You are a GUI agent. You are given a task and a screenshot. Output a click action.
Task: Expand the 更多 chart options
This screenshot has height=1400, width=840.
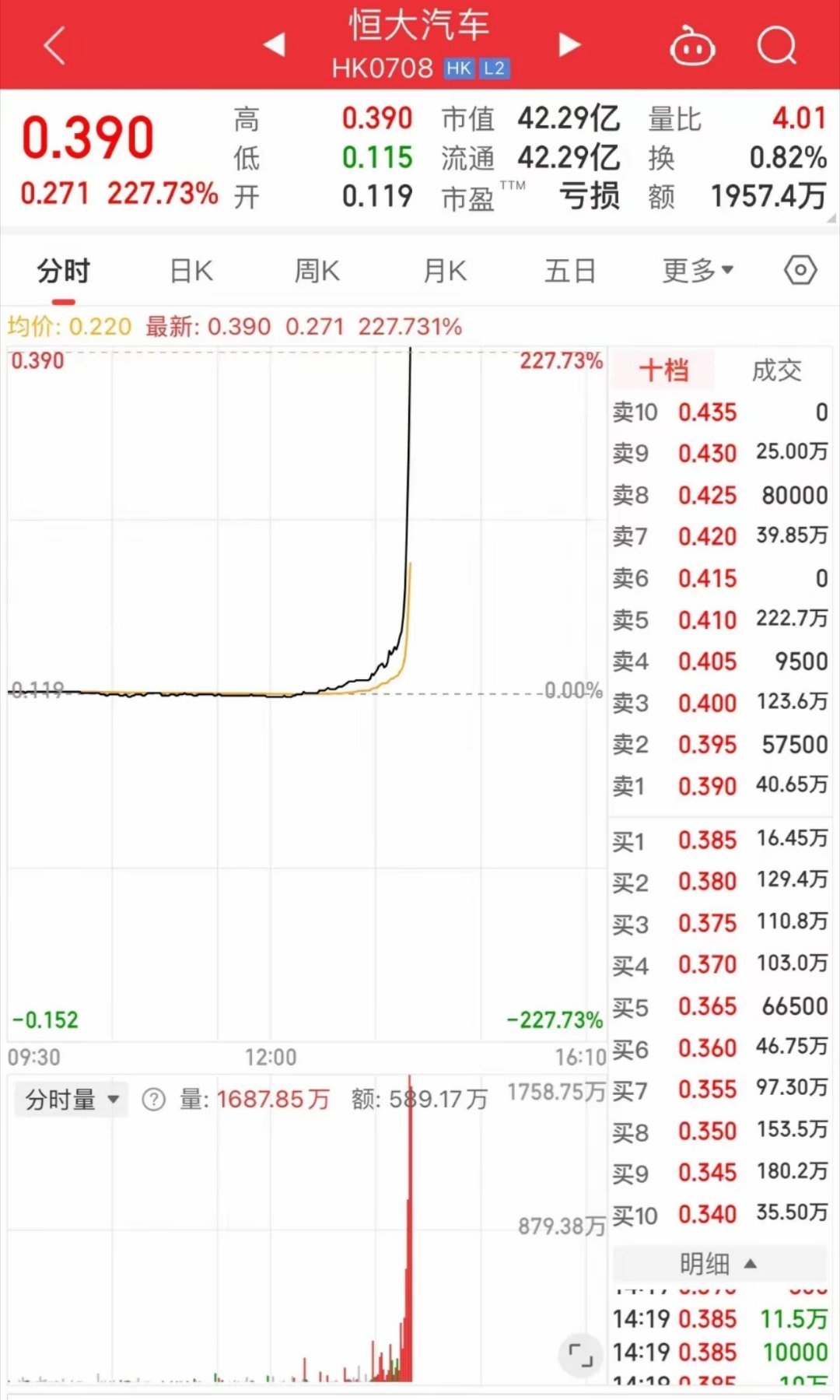(x=698, y=271)
